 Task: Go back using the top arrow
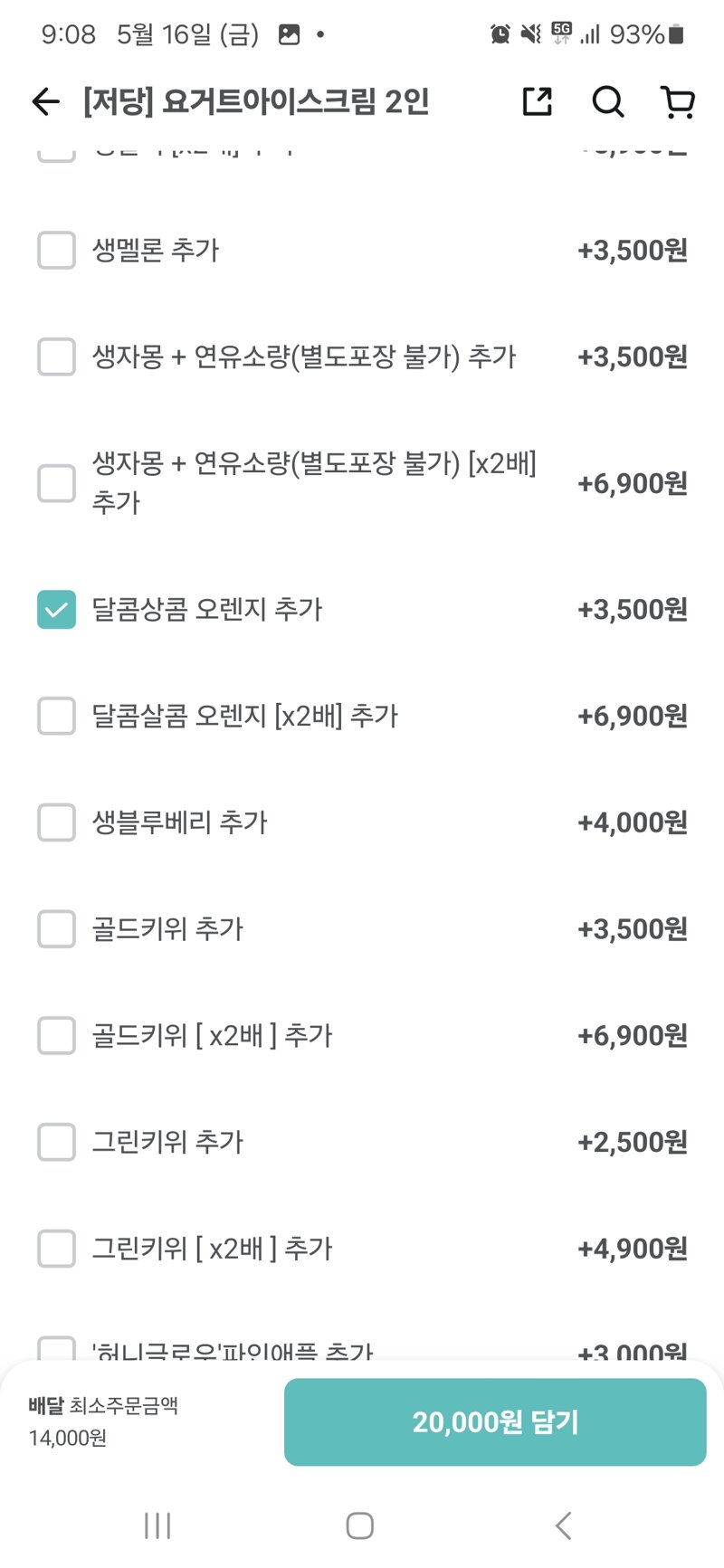pos(45,102)
